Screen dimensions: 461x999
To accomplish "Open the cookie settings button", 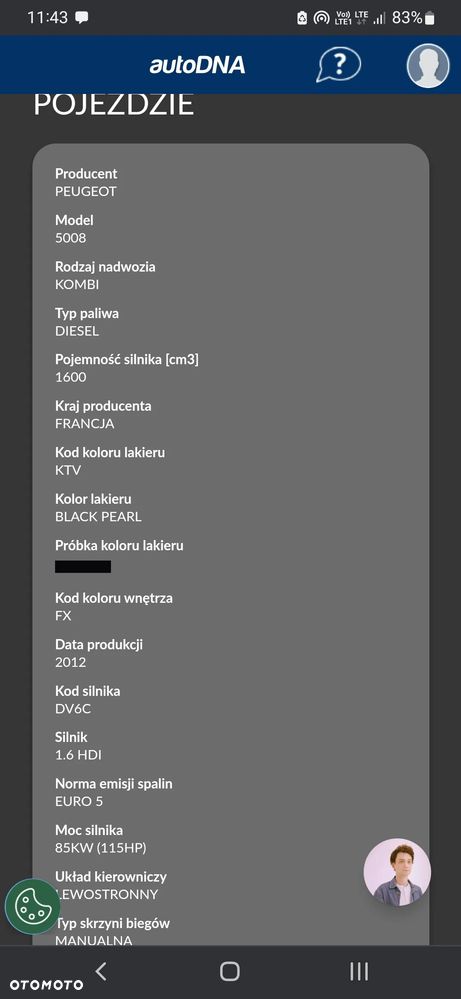I will (32, 907).
